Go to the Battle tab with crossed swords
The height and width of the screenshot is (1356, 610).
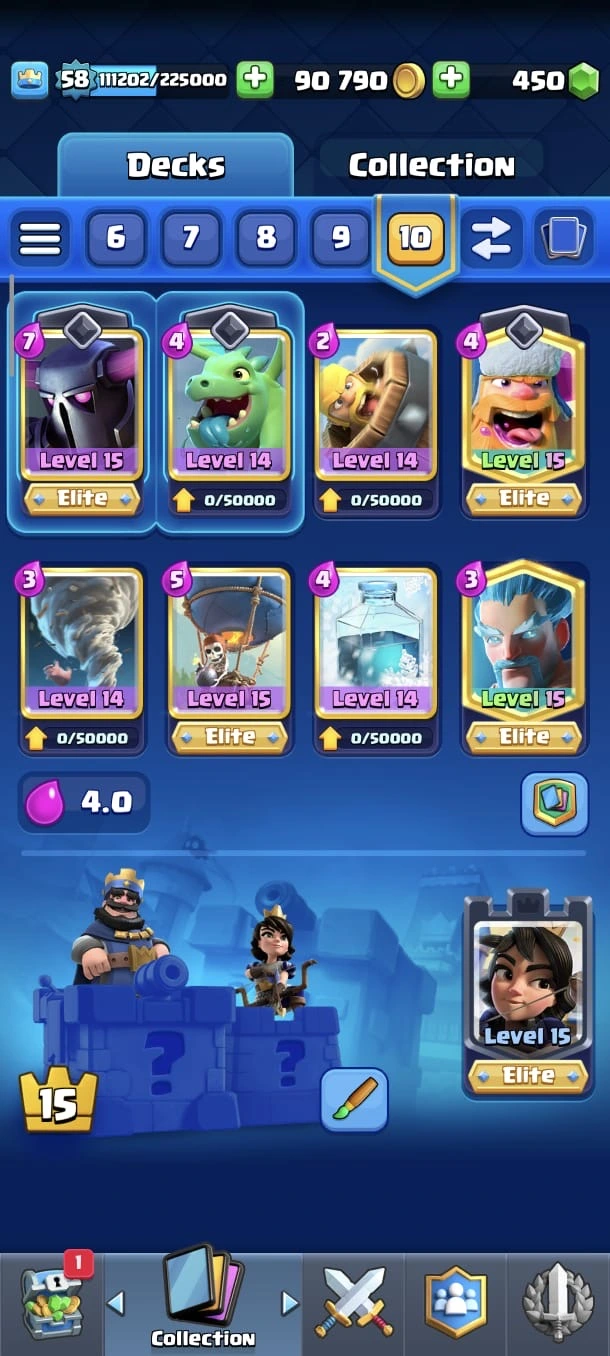coord(355,1304)
